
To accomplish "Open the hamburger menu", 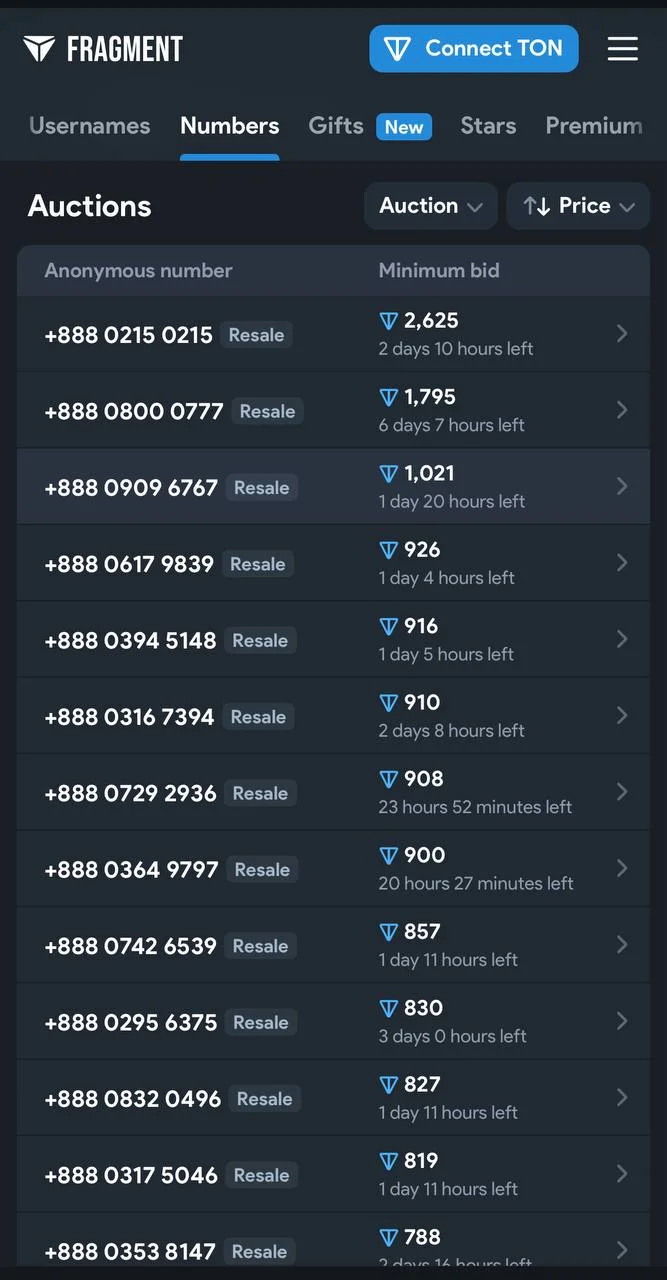I will pyautogui.click(x=622, y=48).
